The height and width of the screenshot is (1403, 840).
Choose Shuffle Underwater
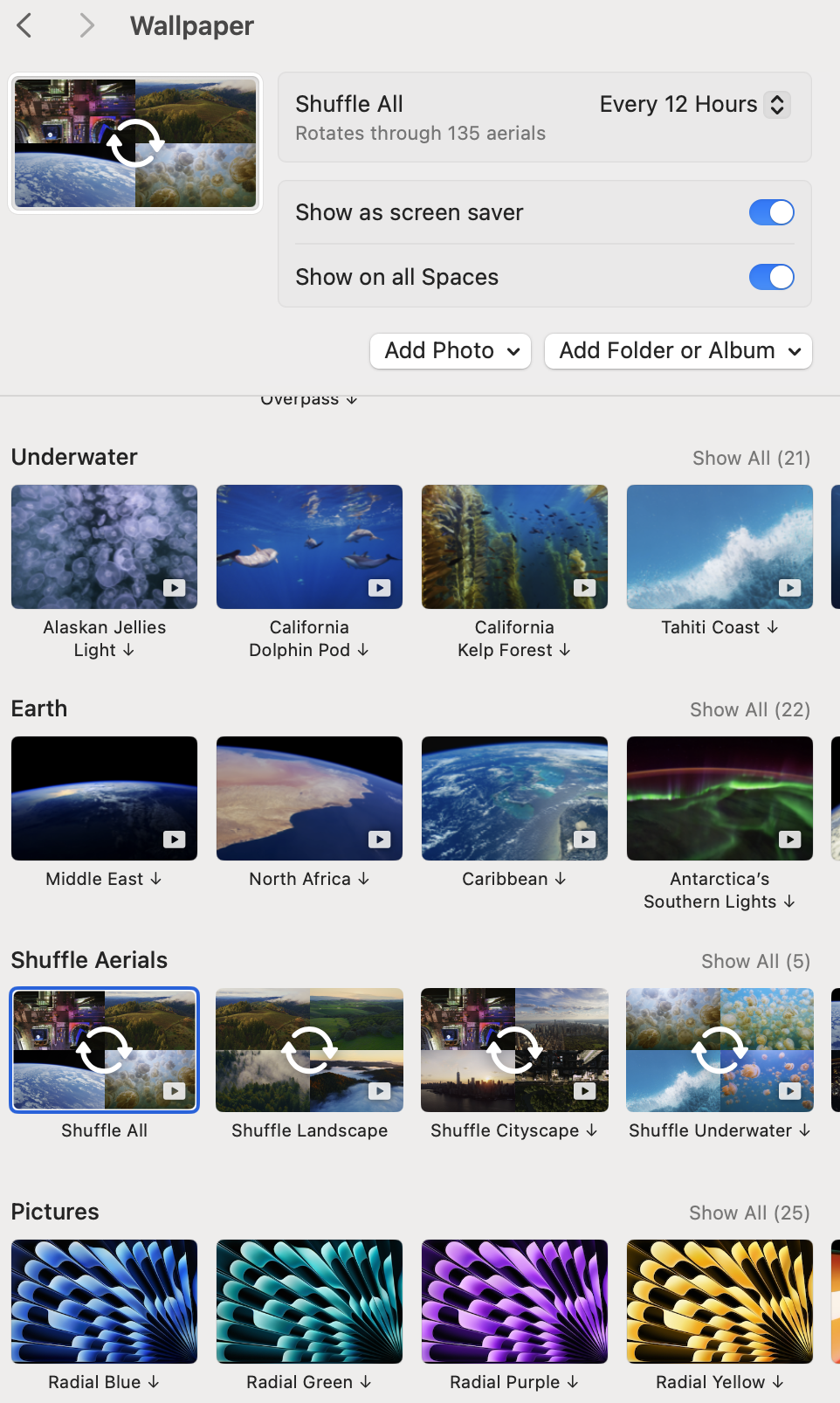click(x=720, y=1050)
